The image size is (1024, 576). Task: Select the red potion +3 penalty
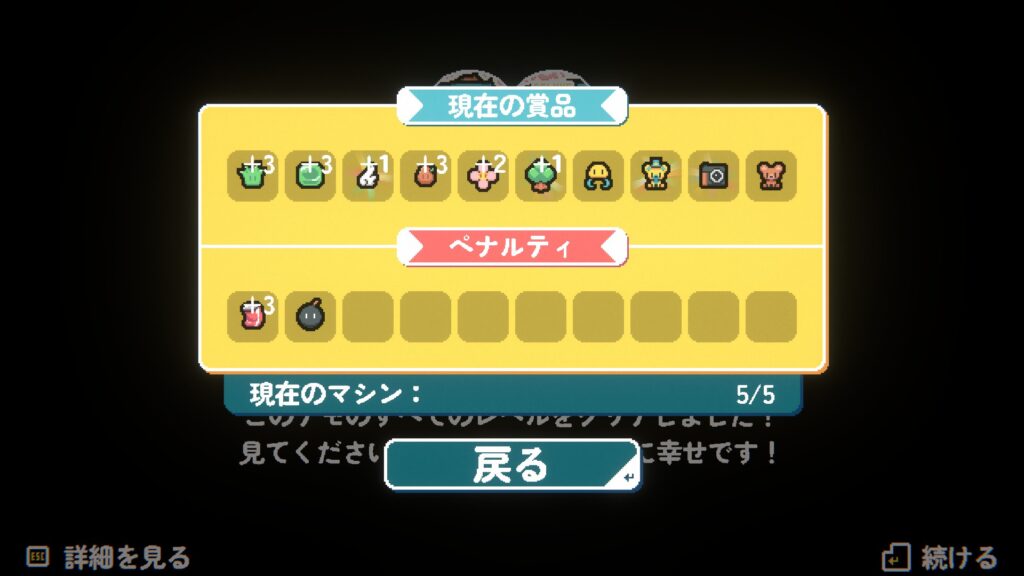point(252,317)
